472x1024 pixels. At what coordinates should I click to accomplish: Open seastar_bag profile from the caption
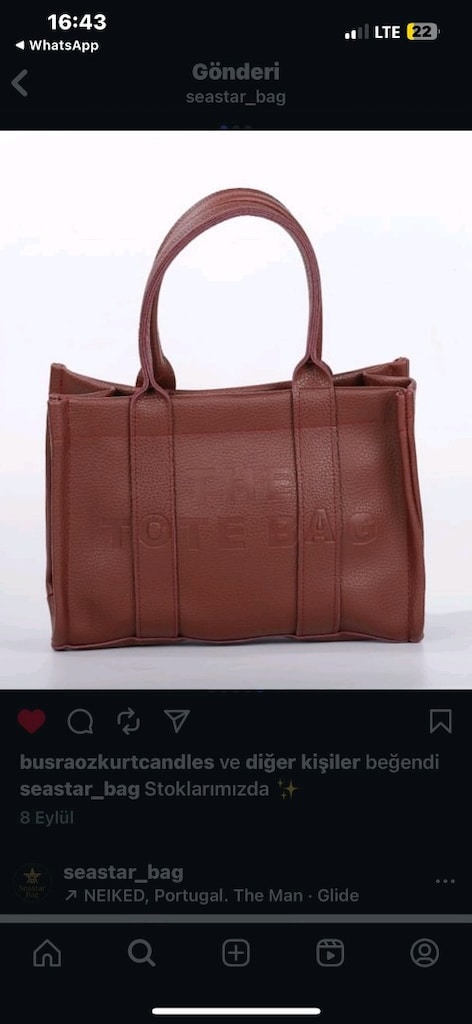[x=80, y=790]
